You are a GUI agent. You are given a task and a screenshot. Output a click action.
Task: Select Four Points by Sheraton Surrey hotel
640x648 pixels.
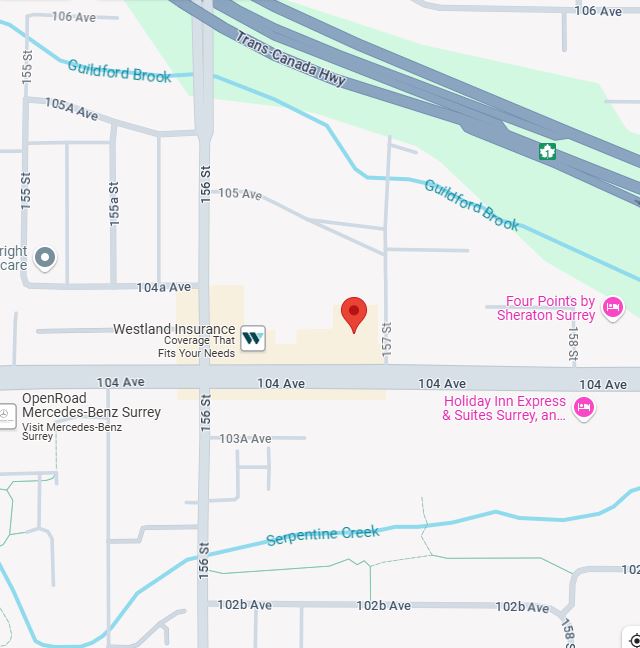613,307
